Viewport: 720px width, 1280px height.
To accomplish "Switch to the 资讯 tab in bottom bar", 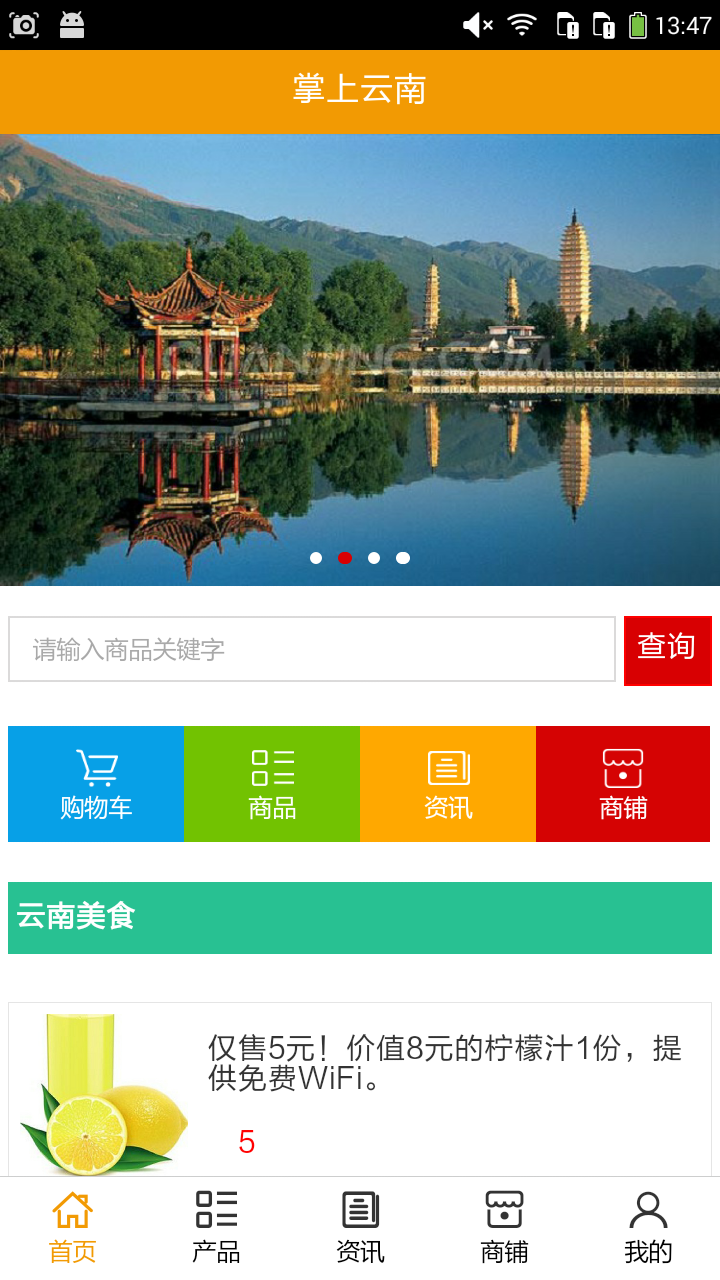I will pos(360,1228).
